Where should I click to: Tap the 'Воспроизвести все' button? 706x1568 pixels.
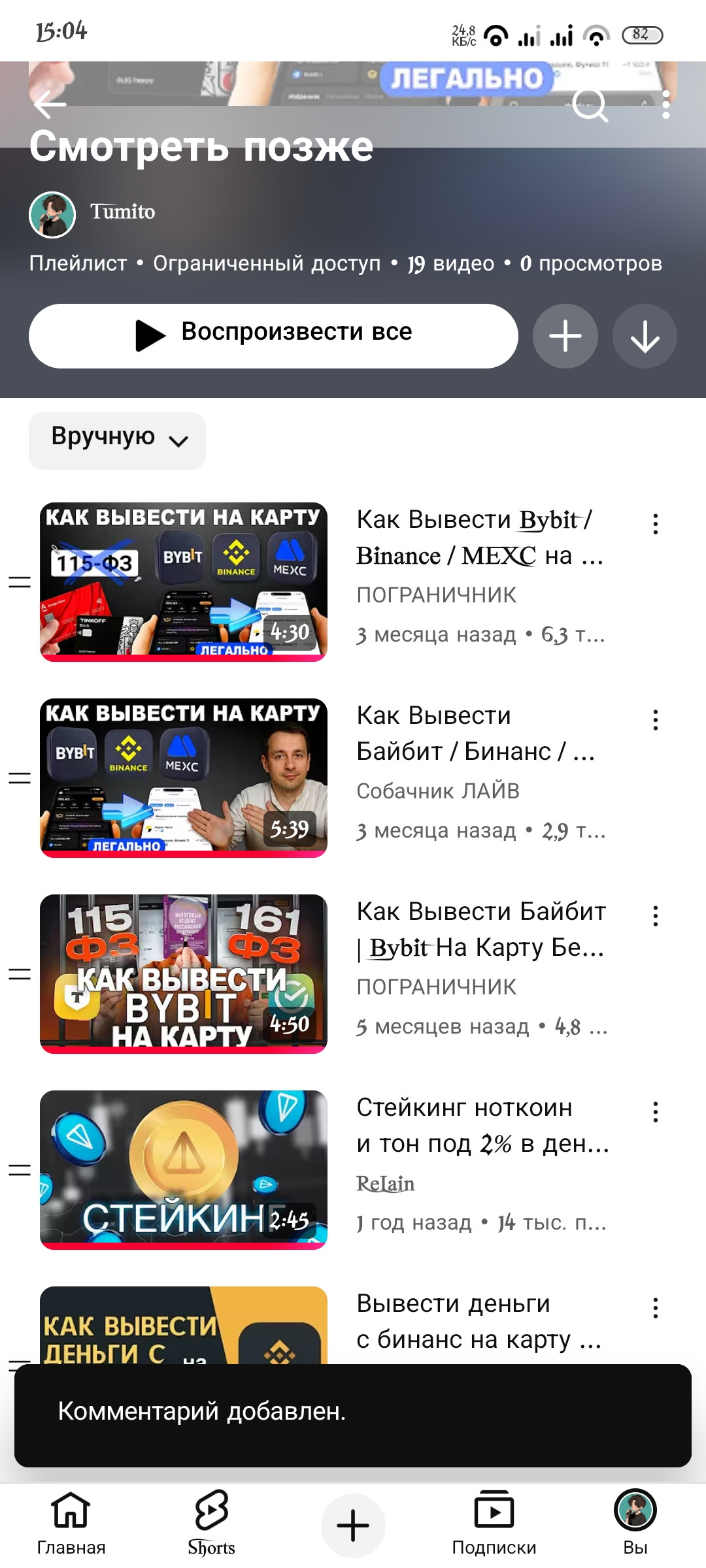(x=273, y=336)
